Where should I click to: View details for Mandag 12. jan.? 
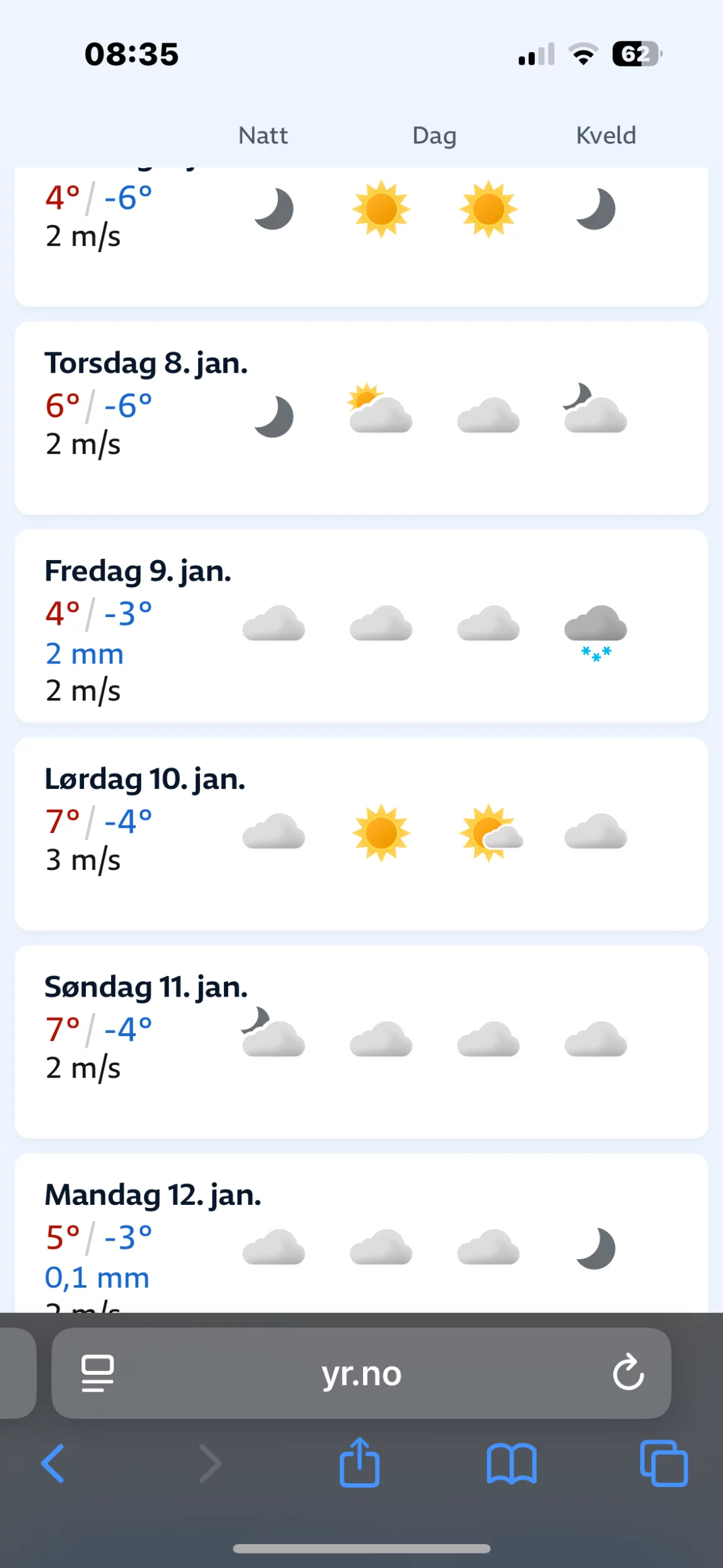click(361, 1233)
